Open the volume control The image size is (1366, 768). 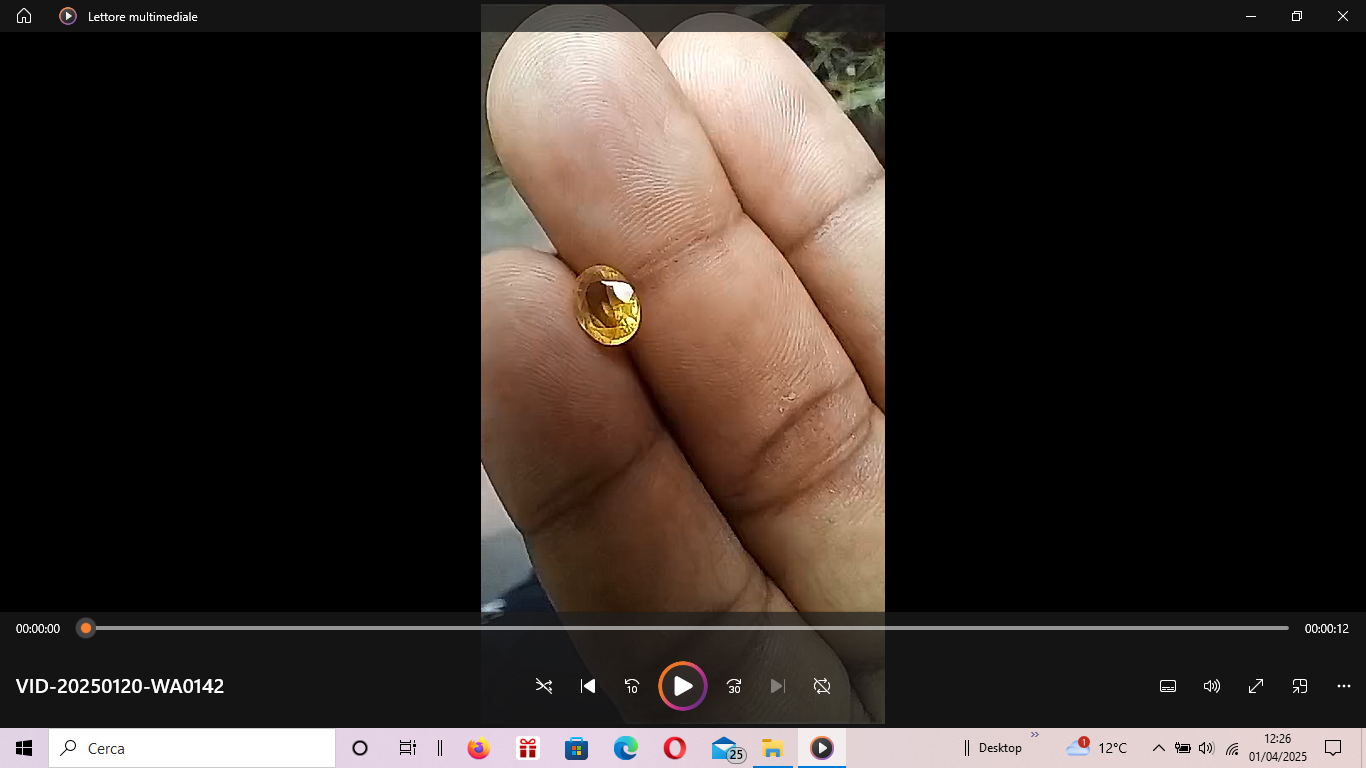coord(1212,686)
